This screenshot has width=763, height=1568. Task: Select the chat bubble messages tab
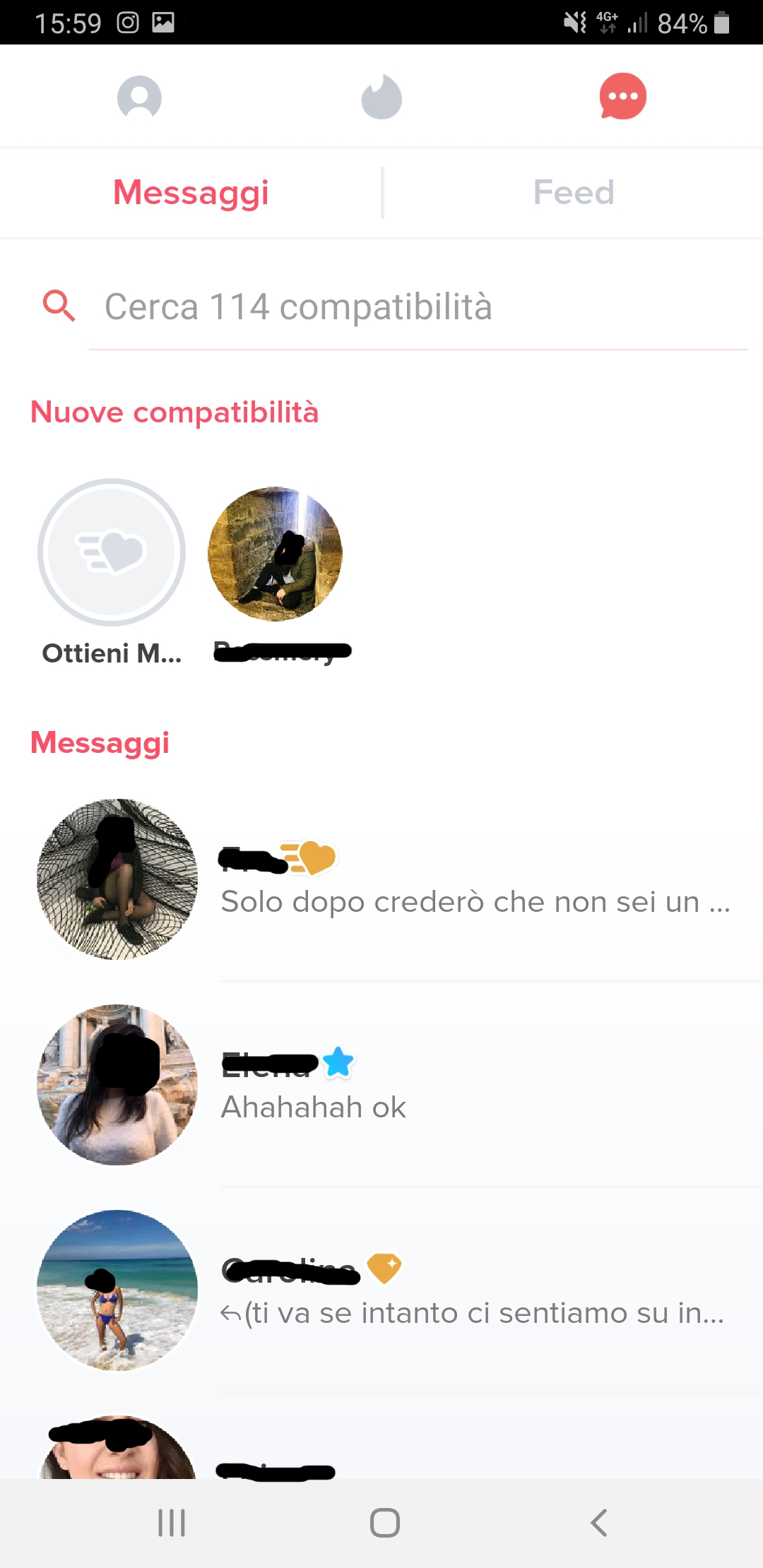(x=623, y=96)
